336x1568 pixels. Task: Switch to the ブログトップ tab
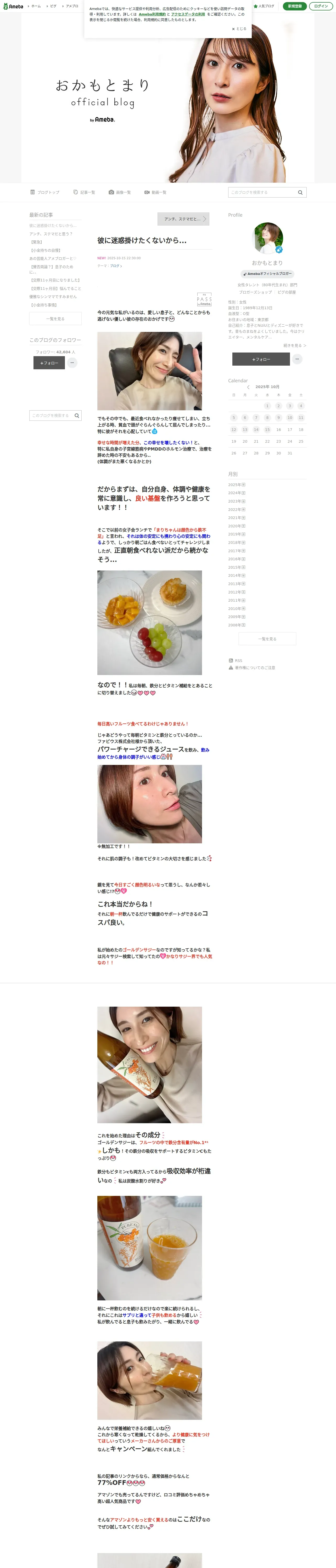(45, 192)
